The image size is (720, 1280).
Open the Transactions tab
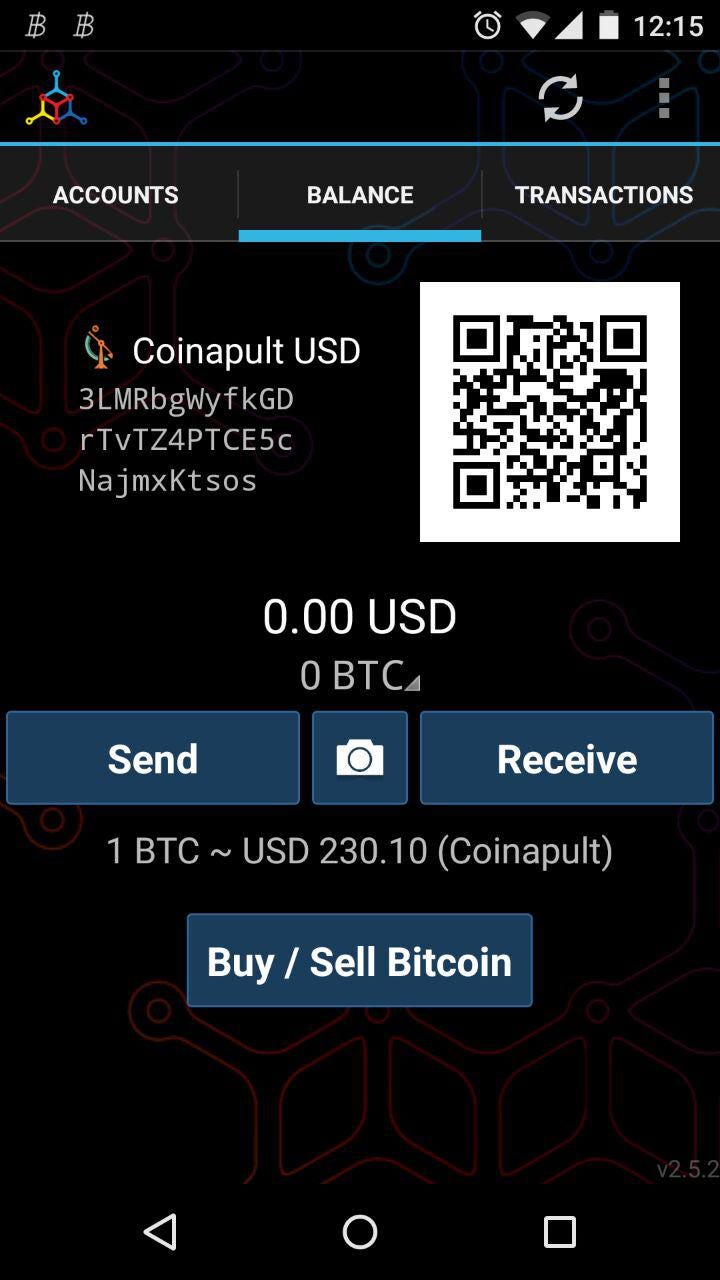coord(603,194)
